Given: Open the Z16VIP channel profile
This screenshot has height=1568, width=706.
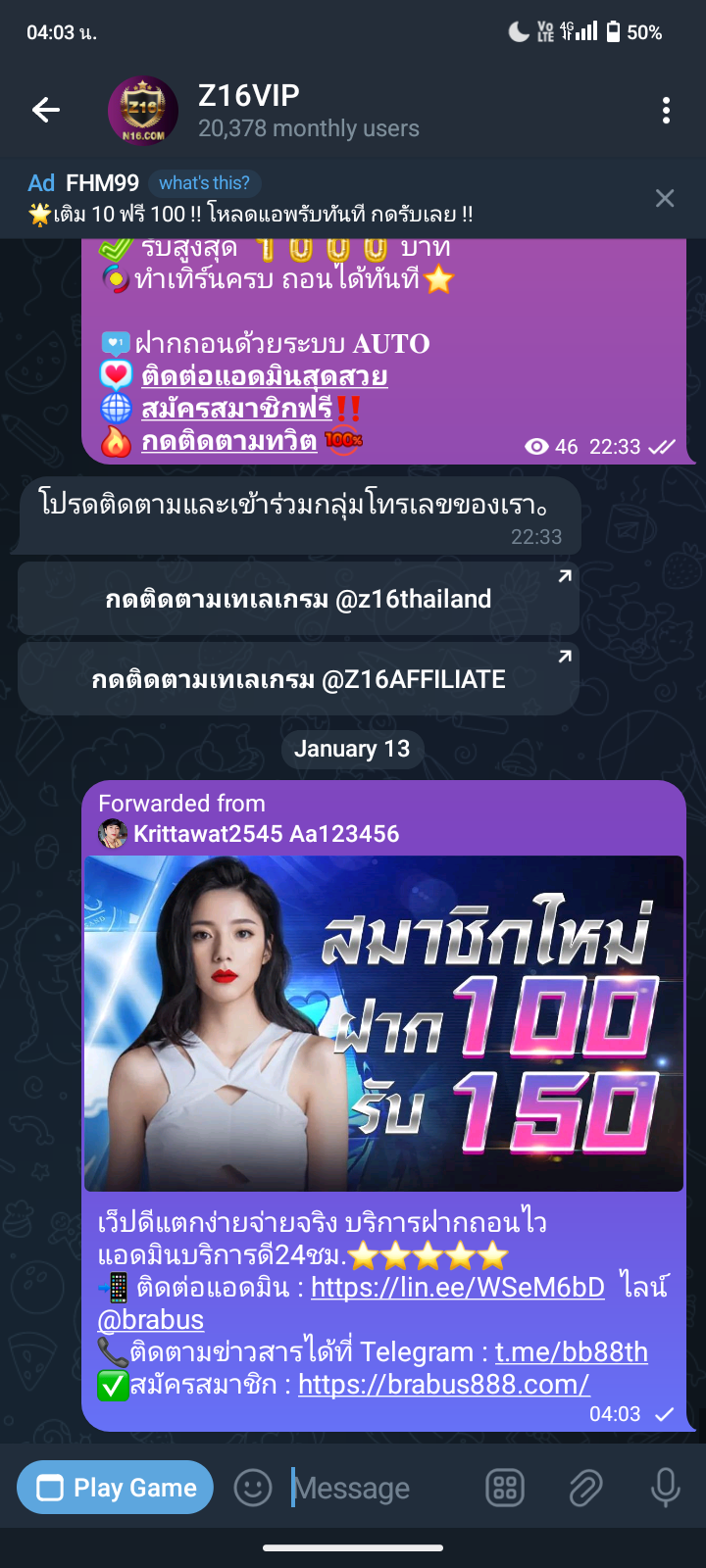Looking at the screenshot, I should tap(294, 111).
